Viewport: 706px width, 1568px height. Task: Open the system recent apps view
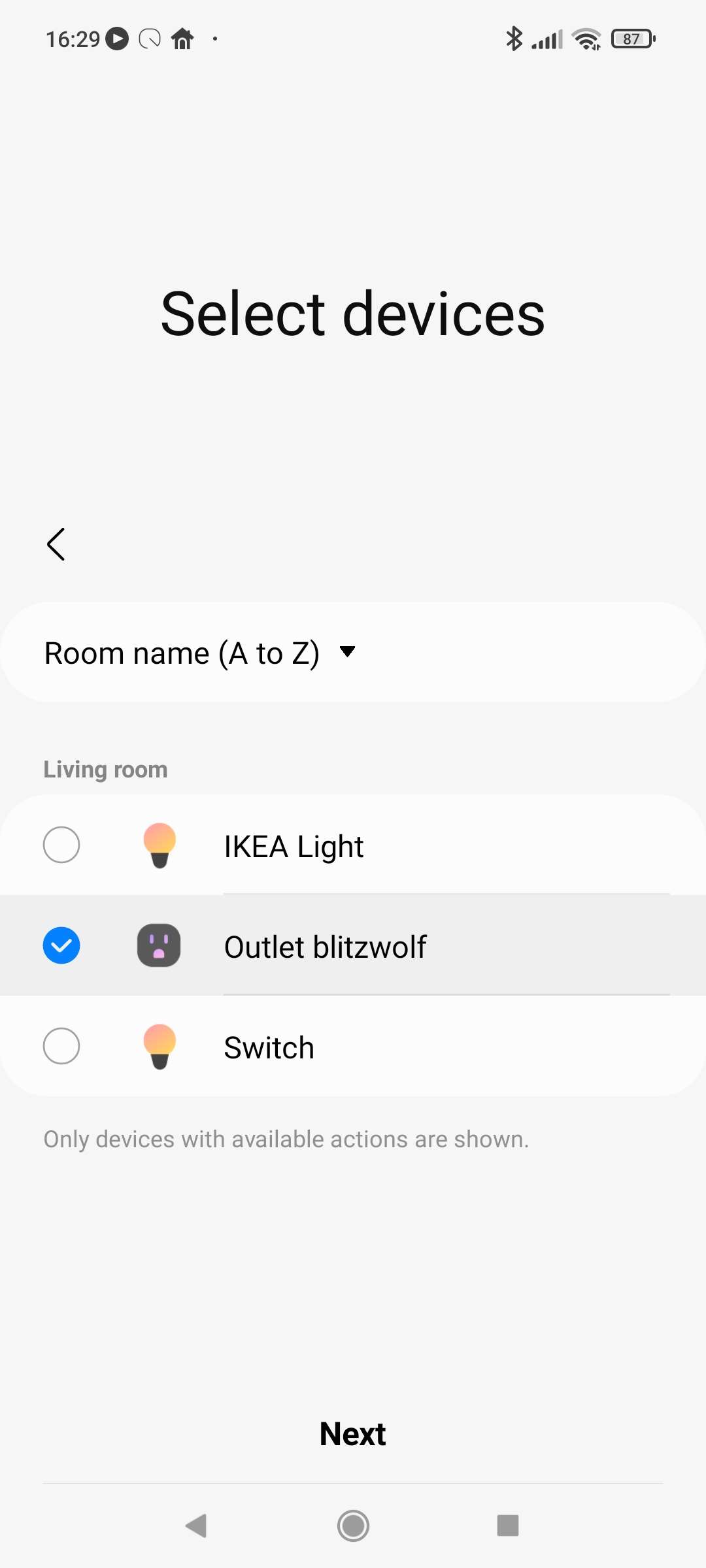[507, 1526]
